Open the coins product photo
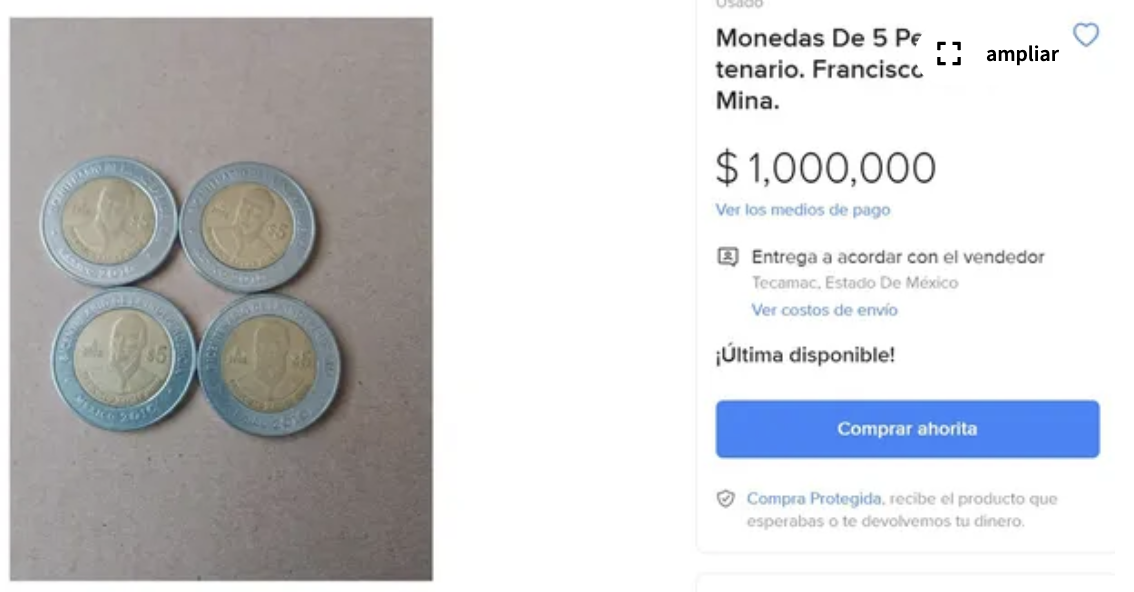Image resolution: width=1134 pixels, height=592 pixels. click(x=221, y=299)
